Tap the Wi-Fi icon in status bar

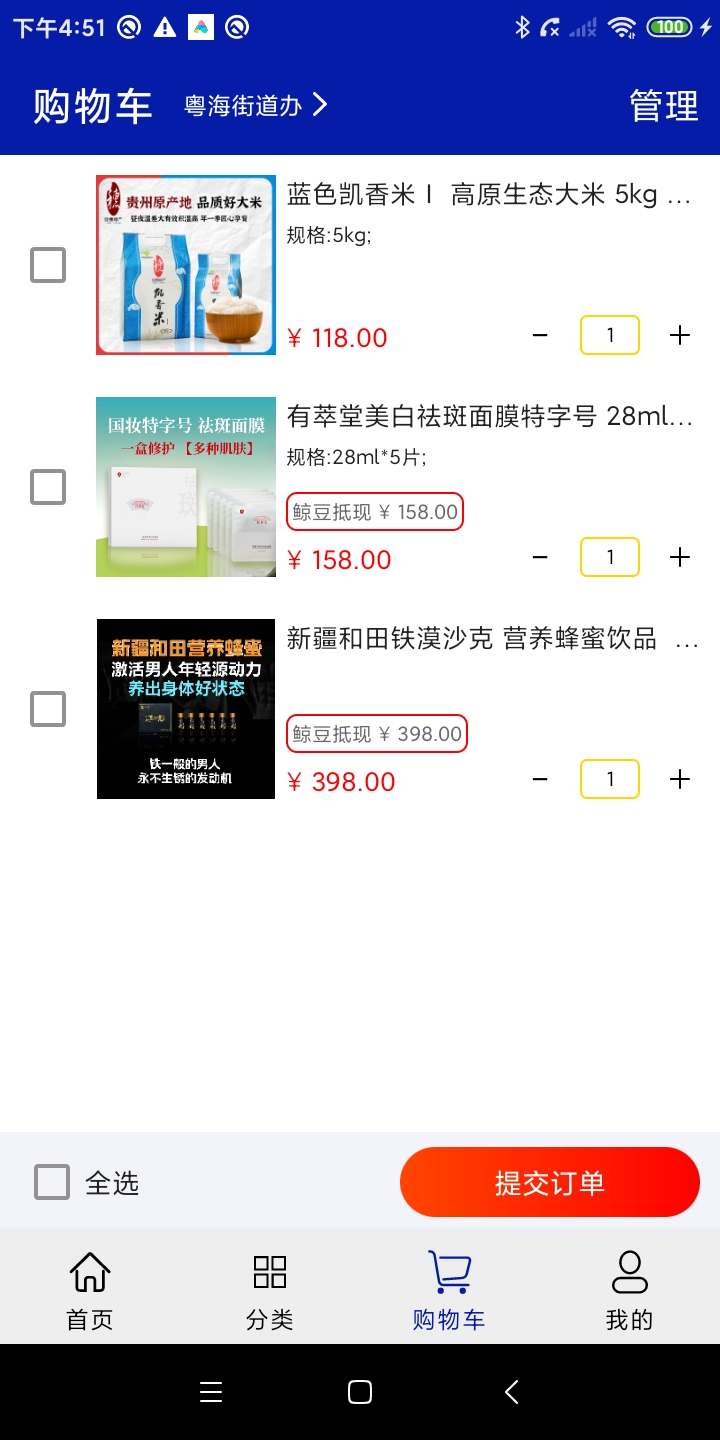[x=625, y=29]
